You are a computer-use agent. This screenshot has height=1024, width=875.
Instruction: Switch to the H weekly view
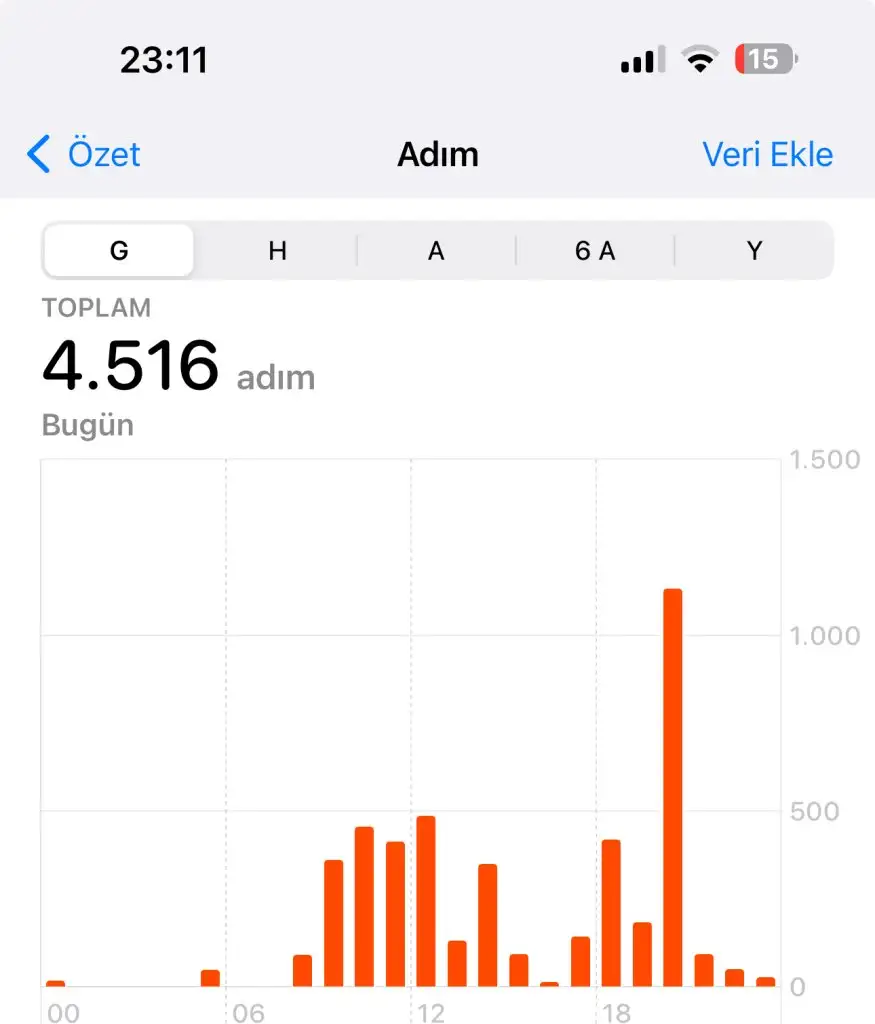tap(277, 251)
